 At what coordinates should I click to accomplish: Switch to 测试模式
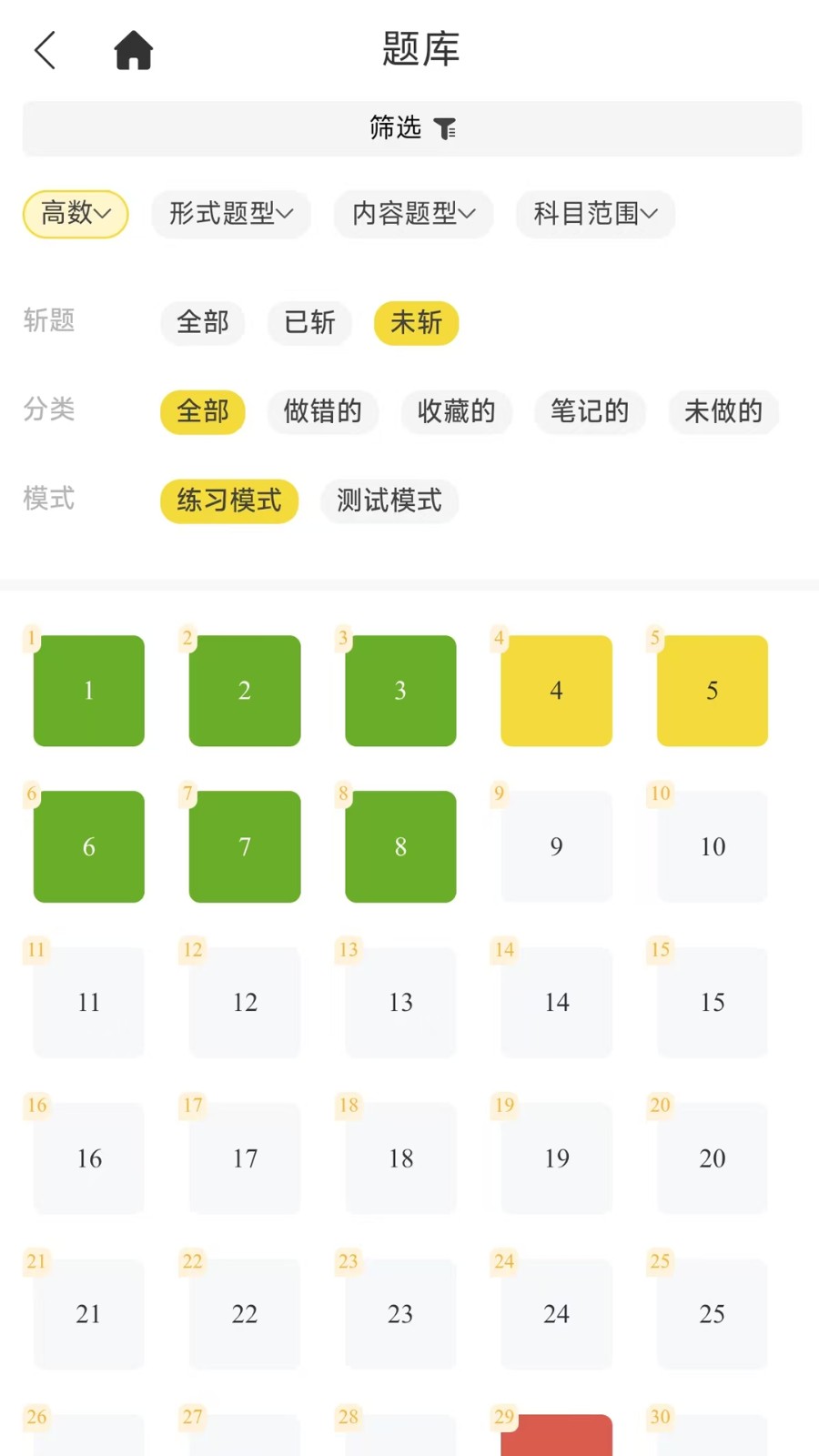pyautogui.click(x=389, y=500)
